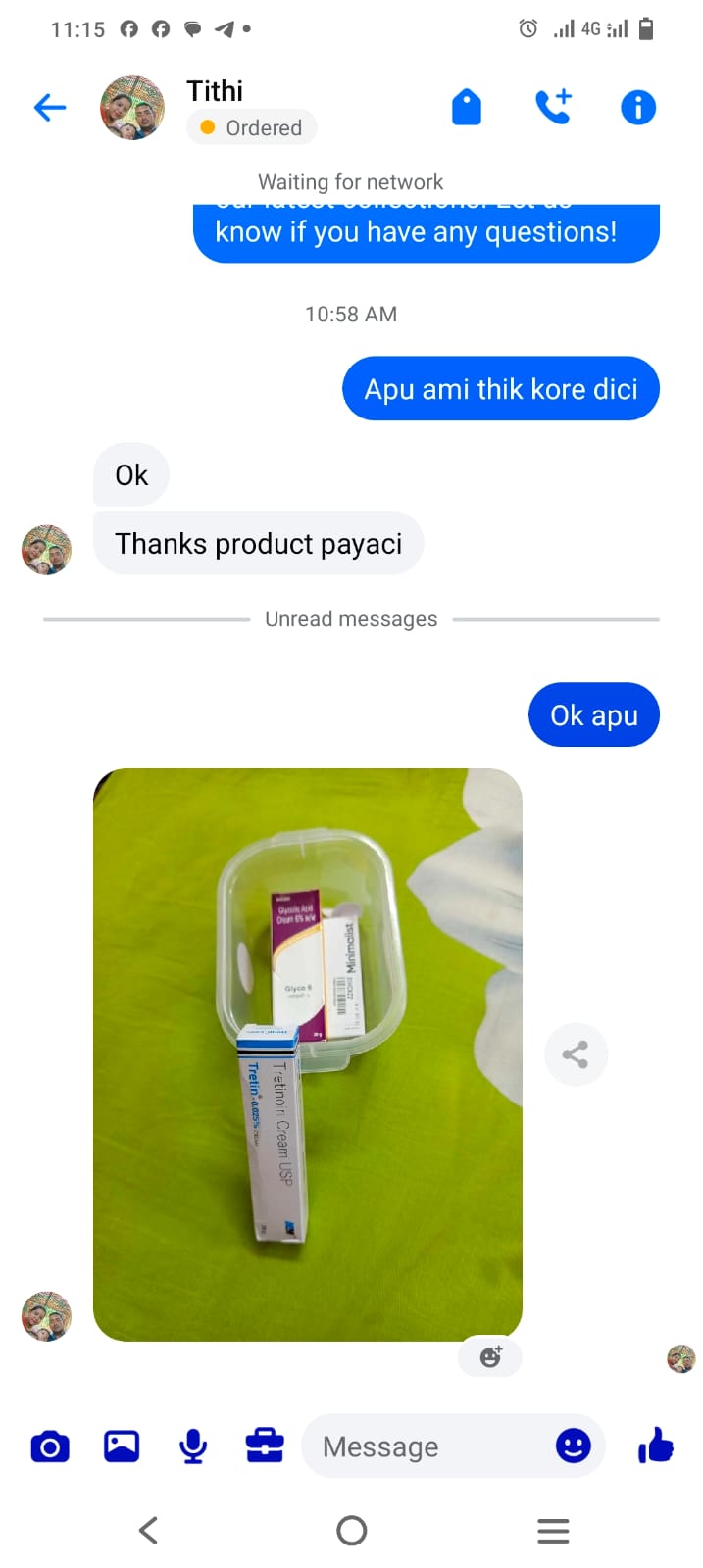Open the shared product photo
Image resolution: width=703 pixels, height=1568 pixels.
click(x=307, y=1053)
